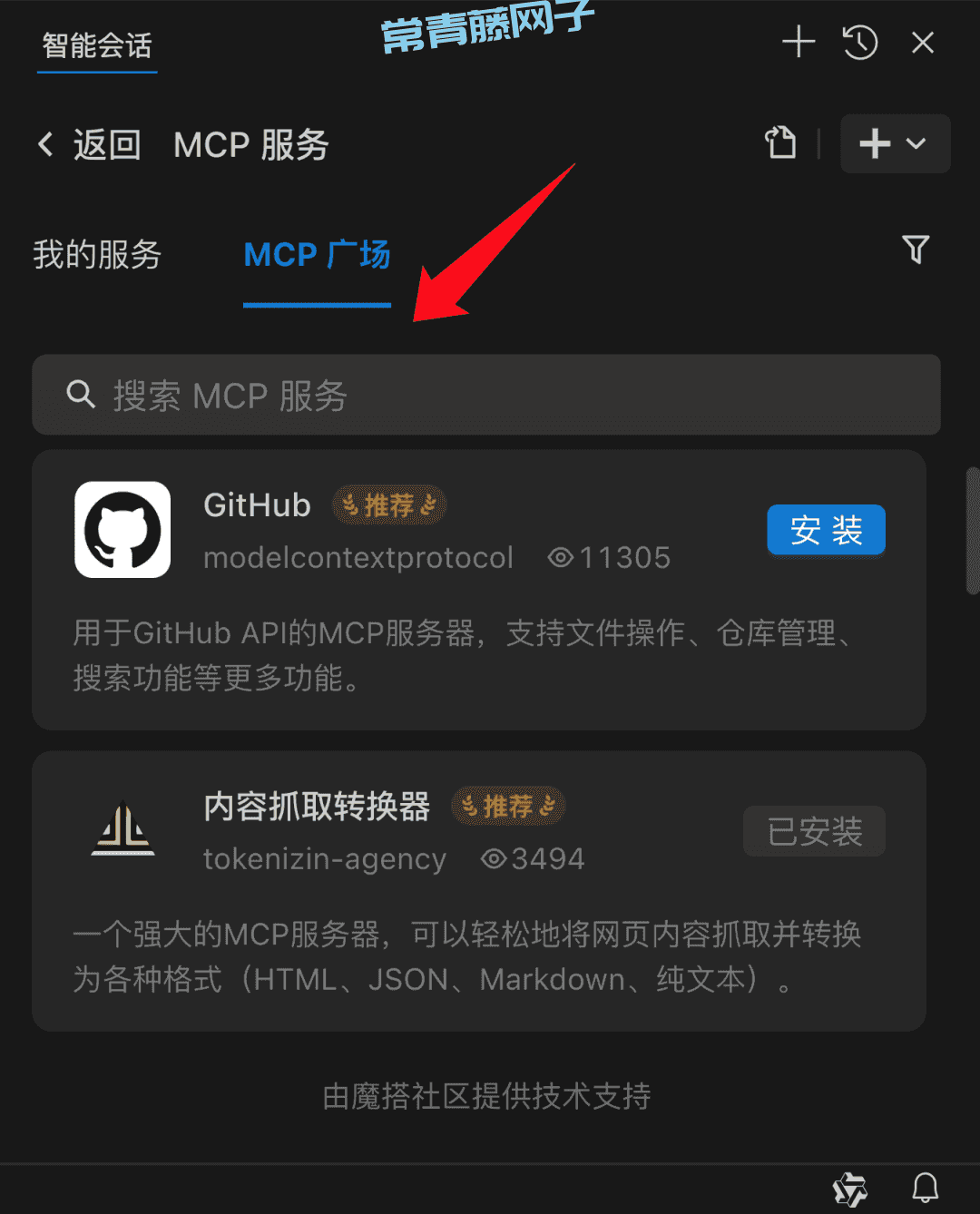Expand the add MCP service plus dropdown

coord(895,143)
